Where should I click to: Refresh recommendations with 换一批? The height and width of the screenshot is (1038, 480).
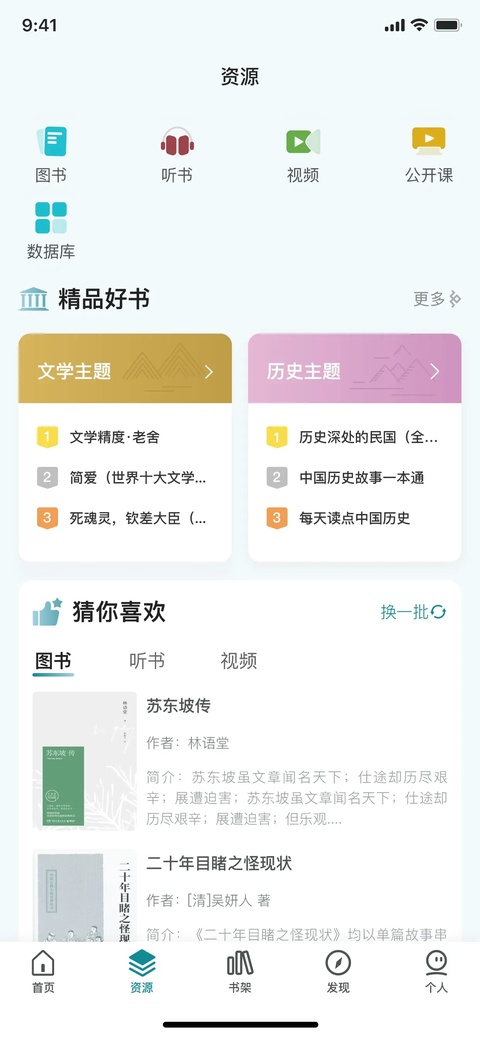413,612
